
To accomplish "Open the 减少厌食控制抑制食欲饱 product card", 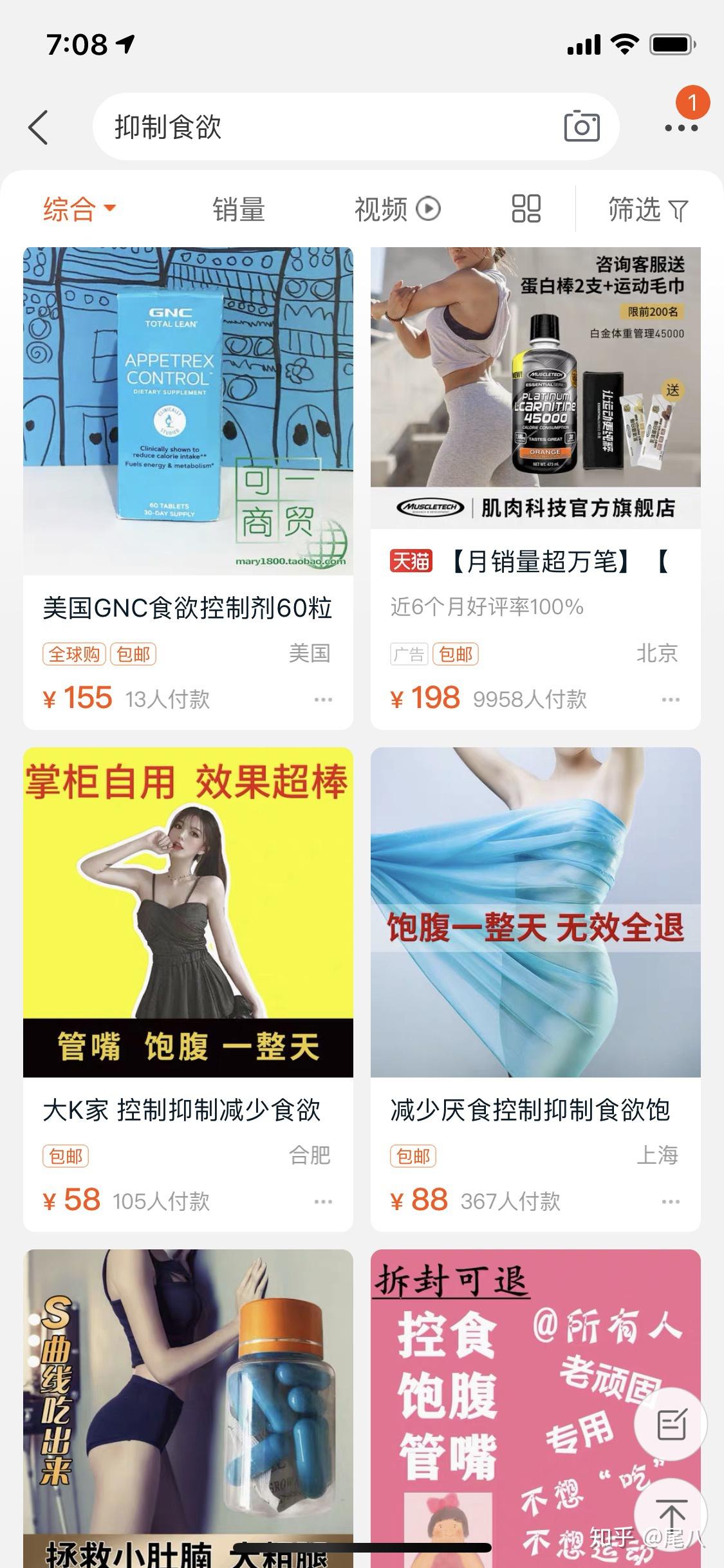I will pos(535,989).
